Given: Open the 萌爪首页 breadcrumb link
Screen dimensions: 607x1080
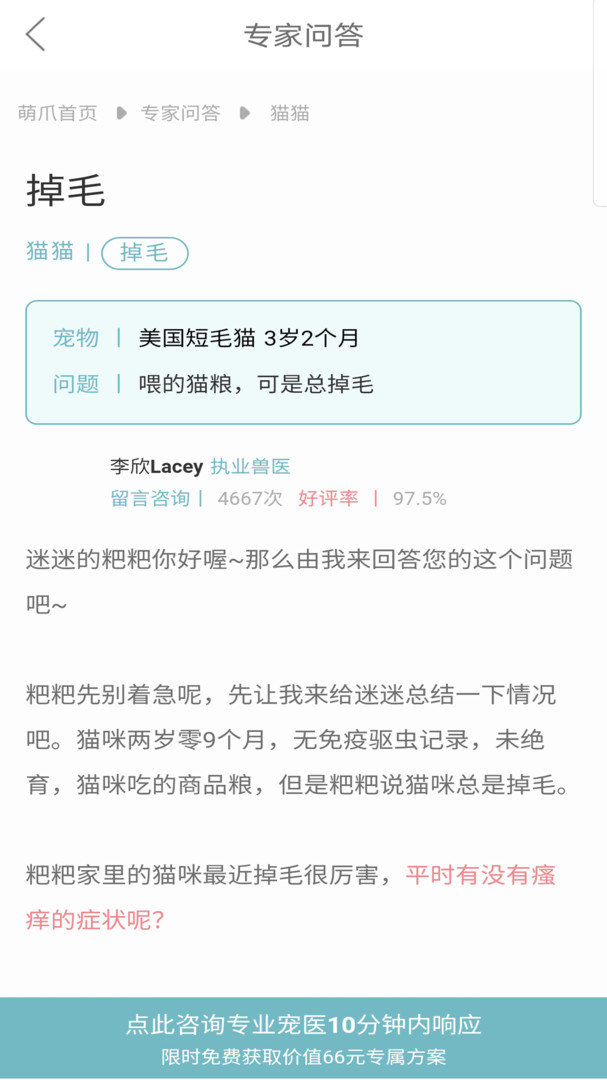Looking at the screenshot, I should point(58,113).
